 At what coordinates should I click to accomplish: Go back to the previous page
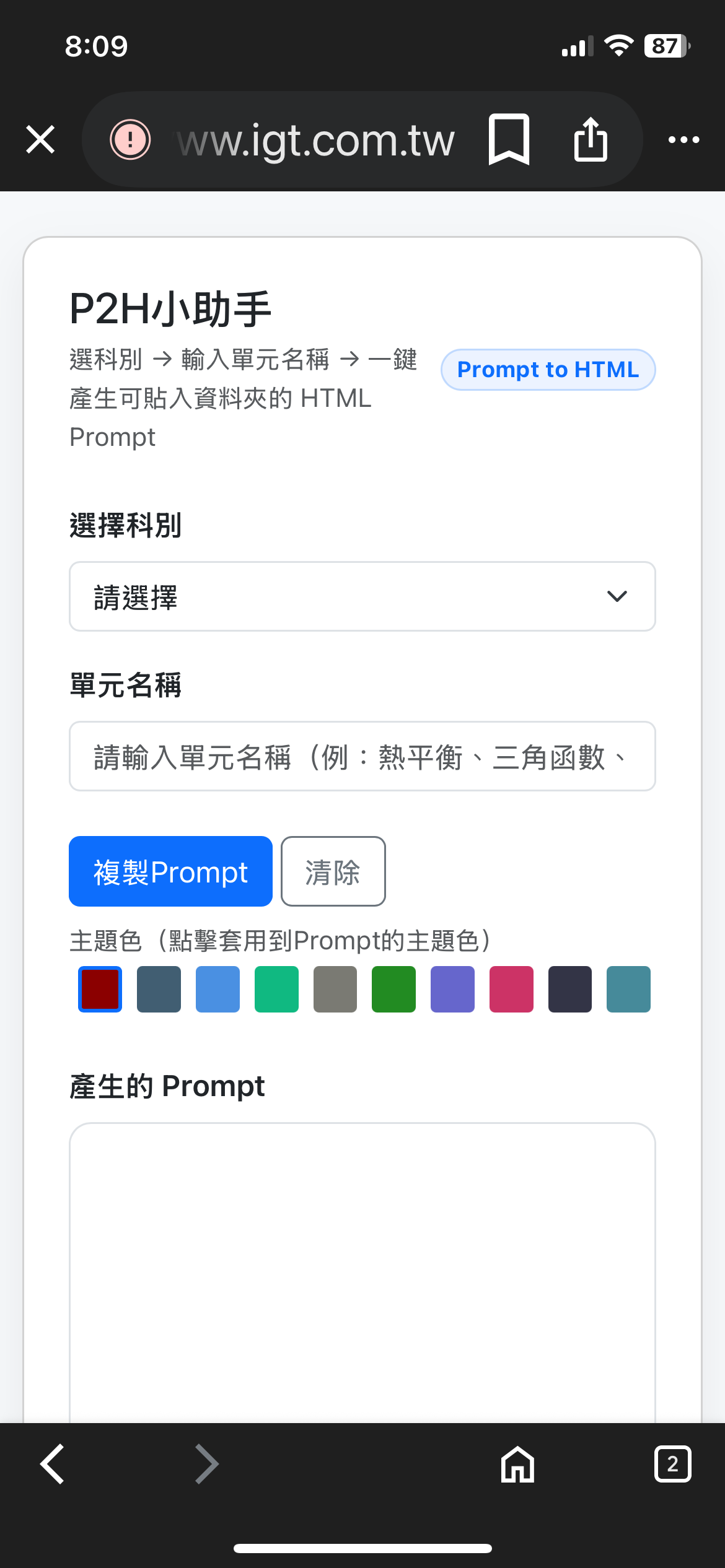(53, 1464)
